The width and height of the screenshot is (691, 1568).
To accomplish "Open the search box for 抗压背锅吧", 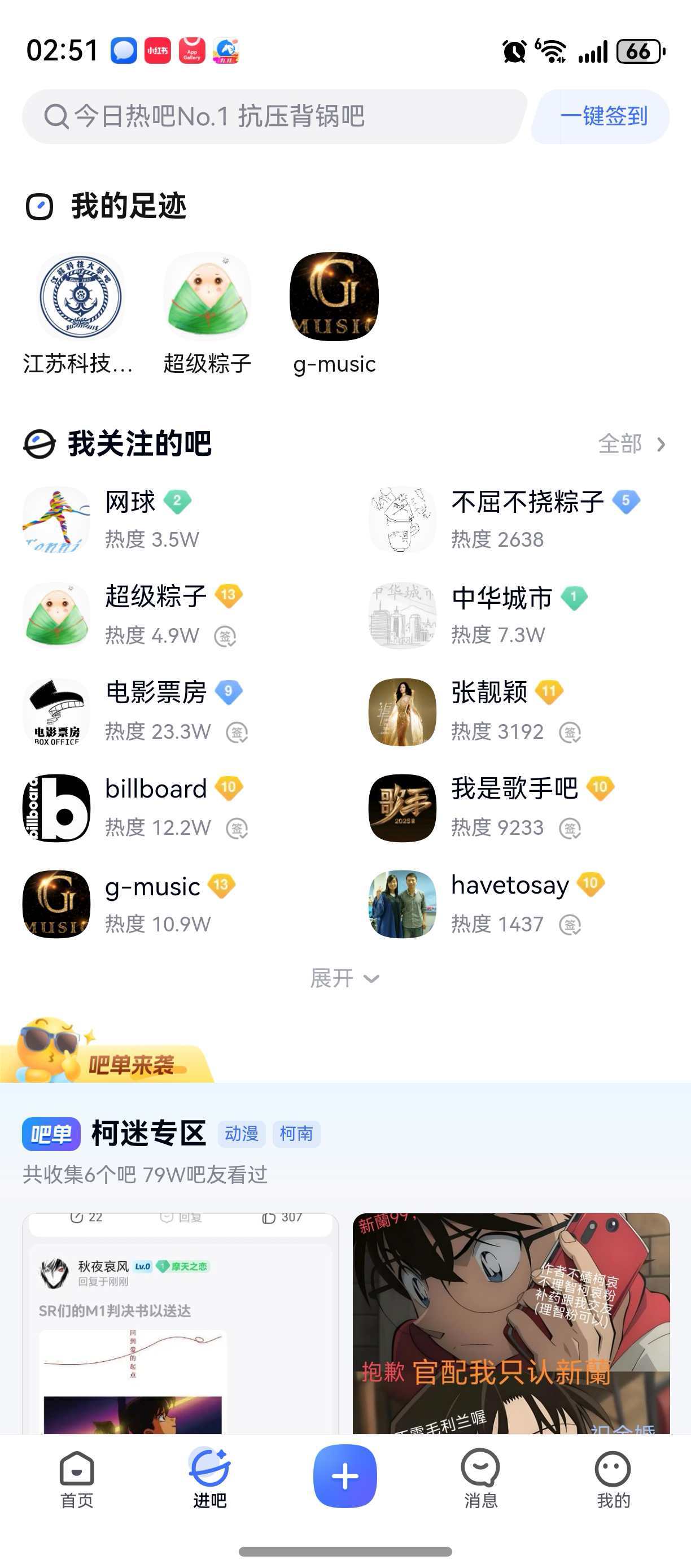I will point(274,116).
